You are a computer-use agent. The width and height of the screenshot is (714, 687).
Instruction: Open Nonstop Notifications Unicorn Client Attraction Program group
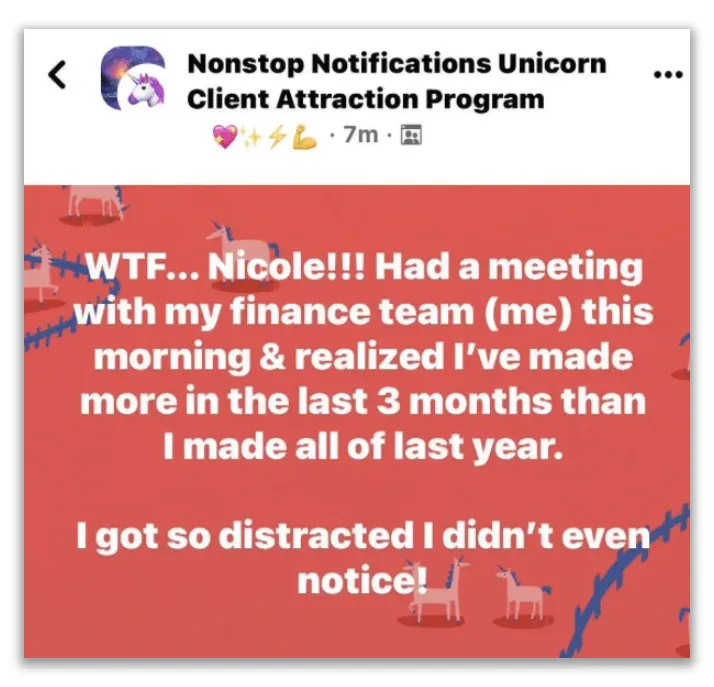point(396,81)
